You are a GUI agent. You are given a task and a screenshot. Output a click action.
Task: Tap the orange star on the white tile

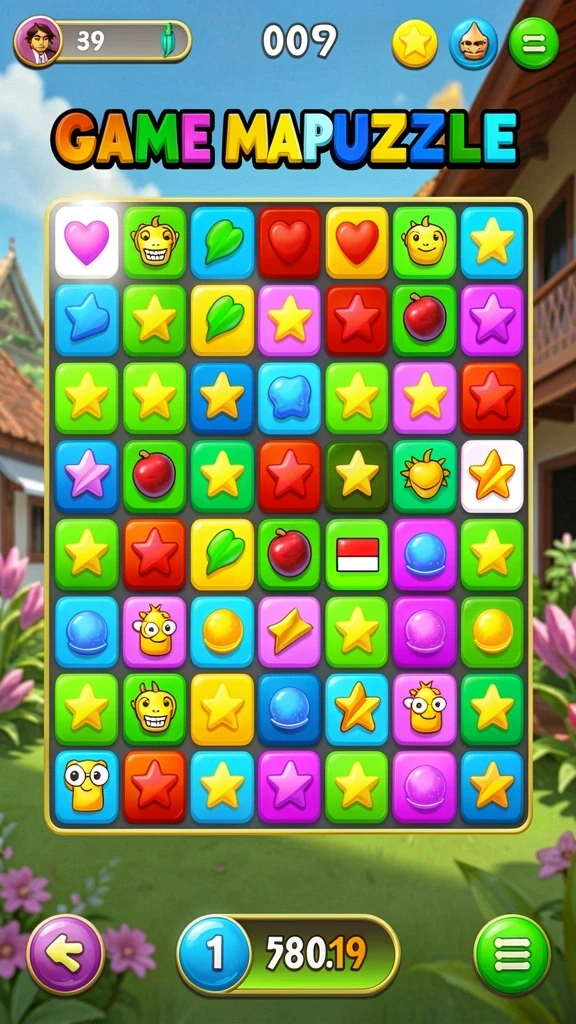pyautogui.click(x=492, y=475)
